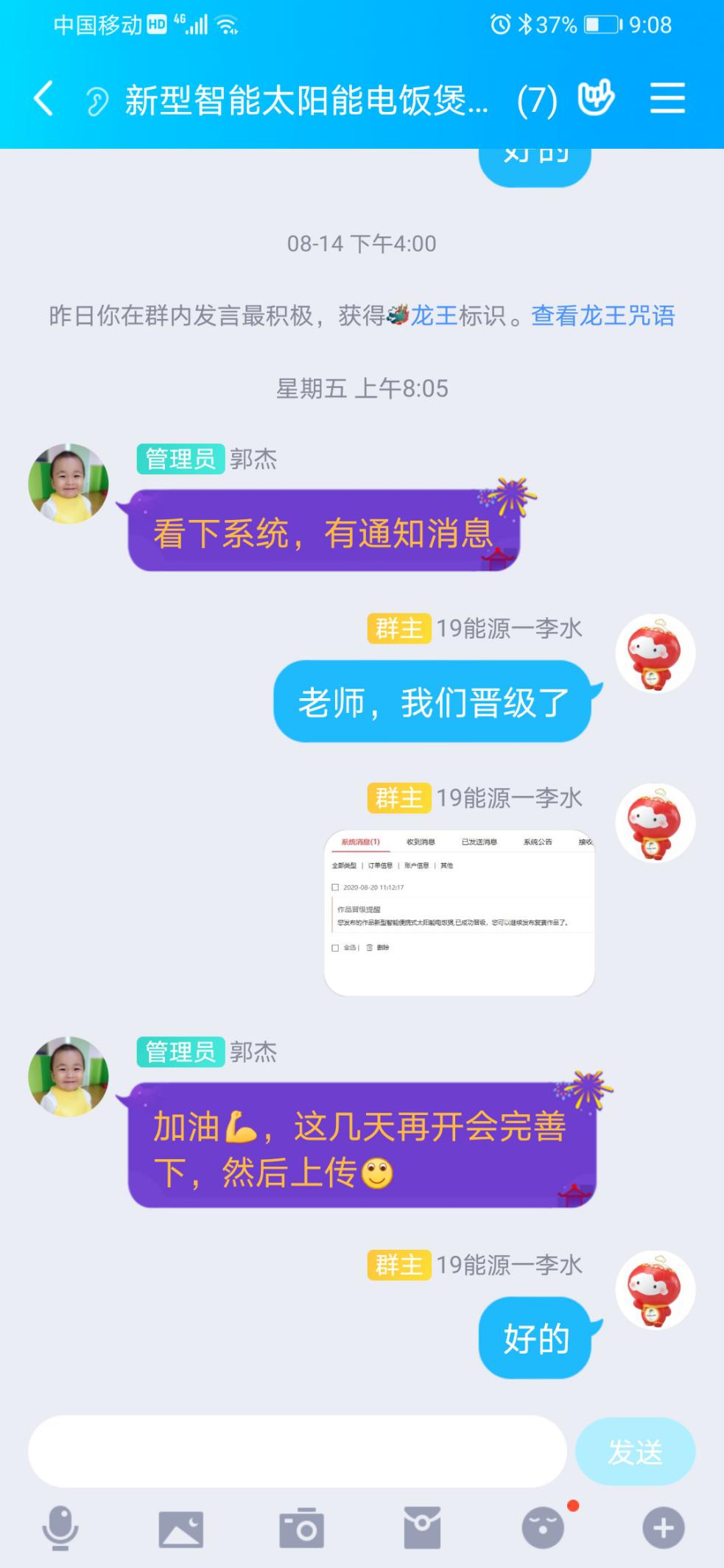The width and height of the screenshot is (724, 1568).
Task: Open the 查看龙王咒语 link
Action: 602,316
